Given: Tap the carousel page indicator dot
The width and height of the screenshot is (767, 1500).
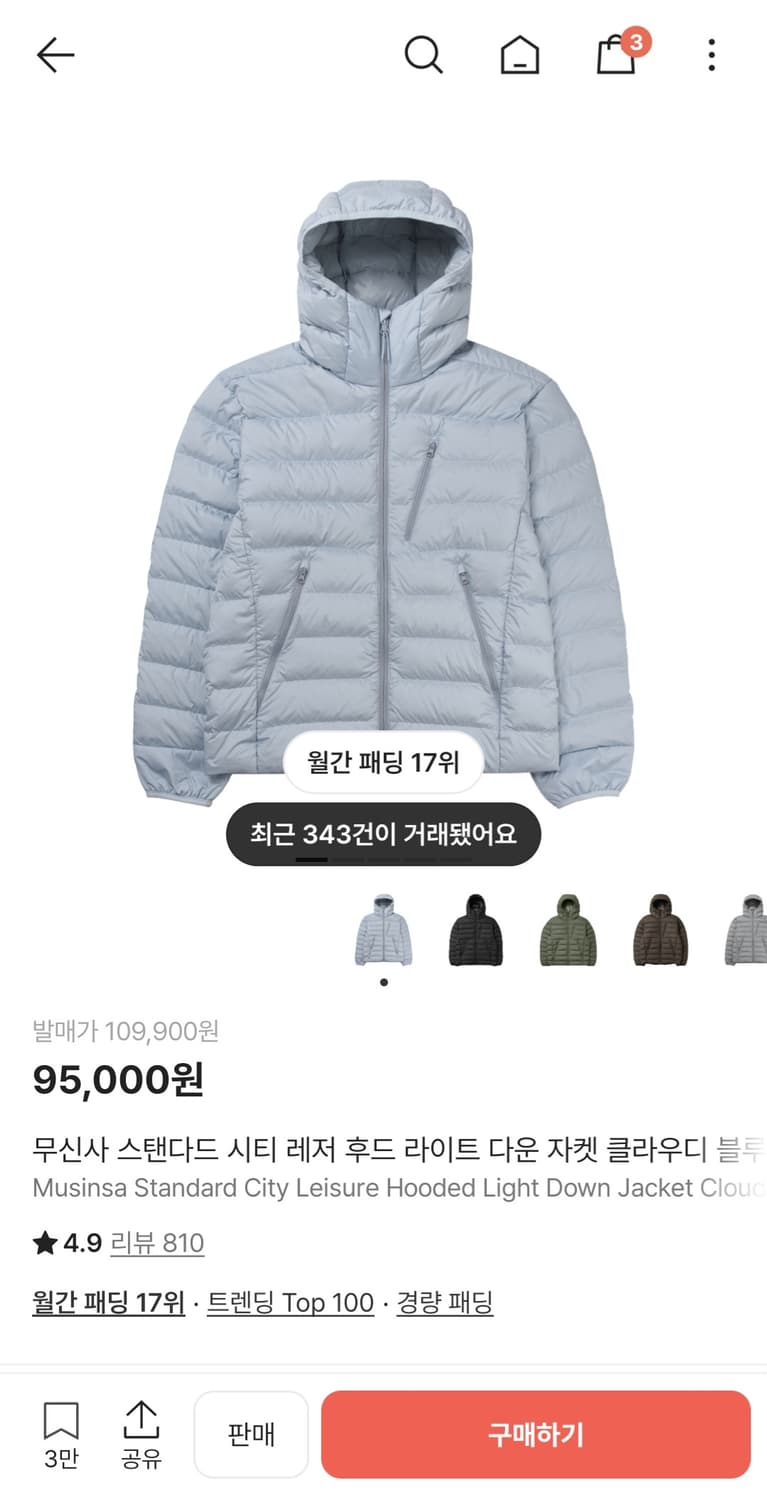Looking at the screenshot, I should point(383,982).
